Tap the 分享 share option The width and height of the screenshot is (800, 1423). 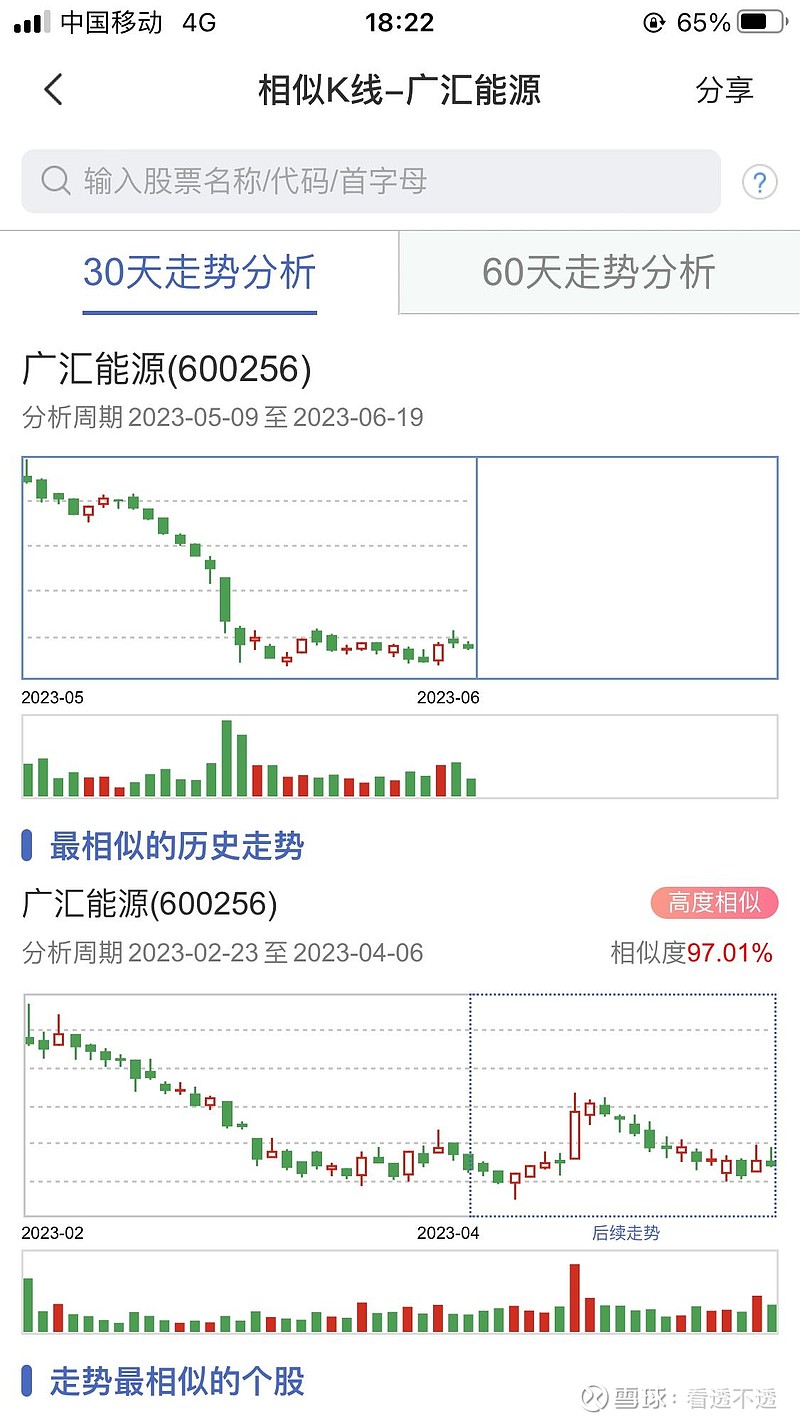pos(724,89)
